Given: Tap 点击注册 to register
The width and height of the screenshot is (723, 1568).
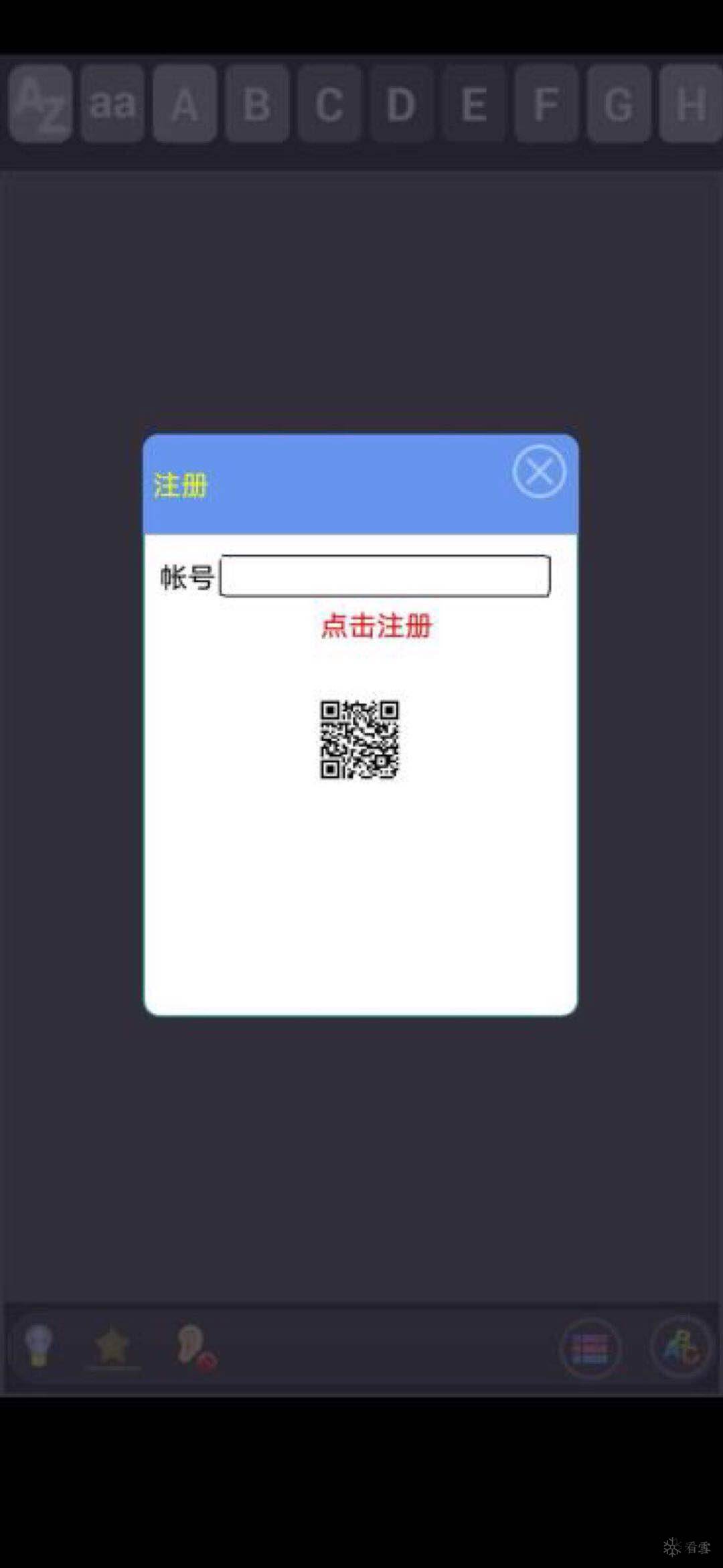Looking at the screenshot, I should (x=376, y=626).
